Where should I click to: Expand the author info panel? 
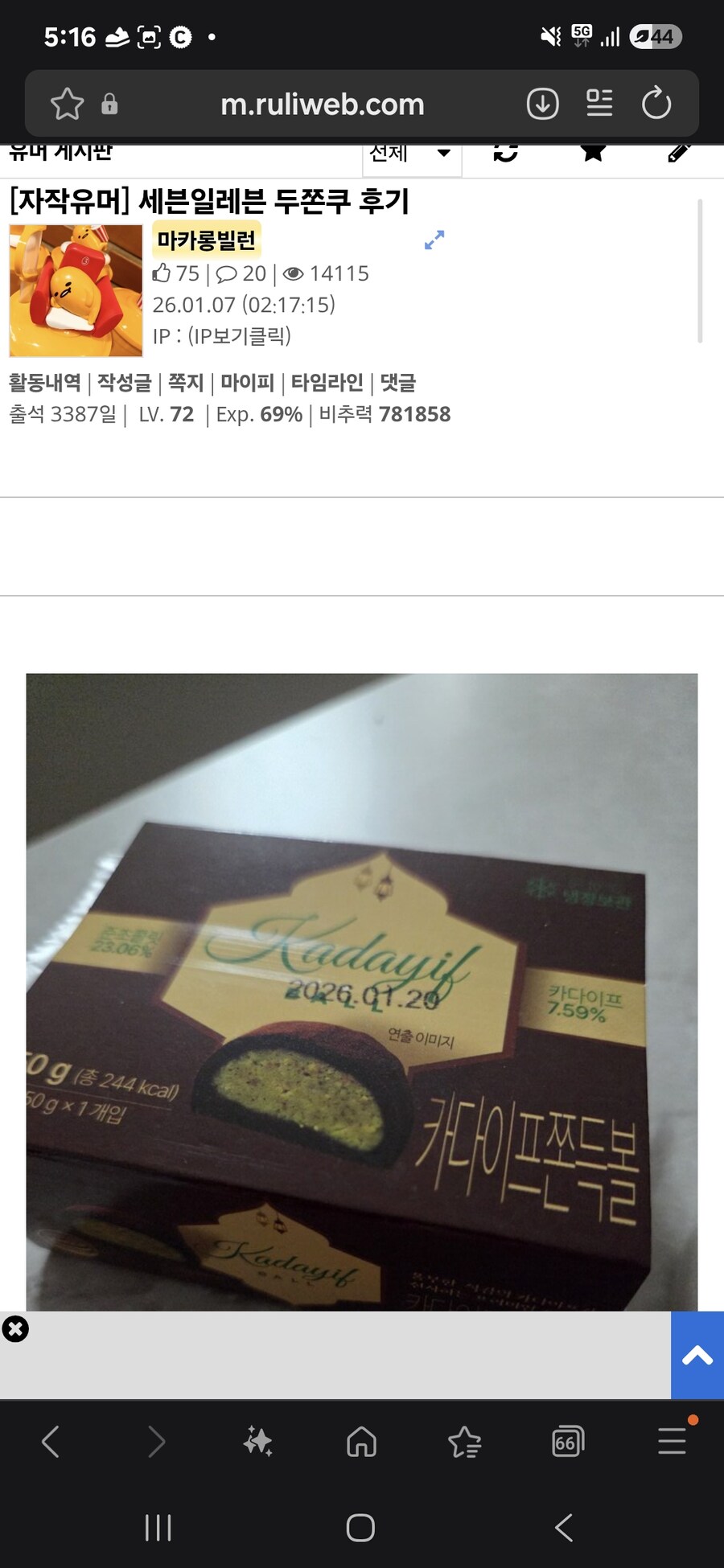(x=434, y=240)
